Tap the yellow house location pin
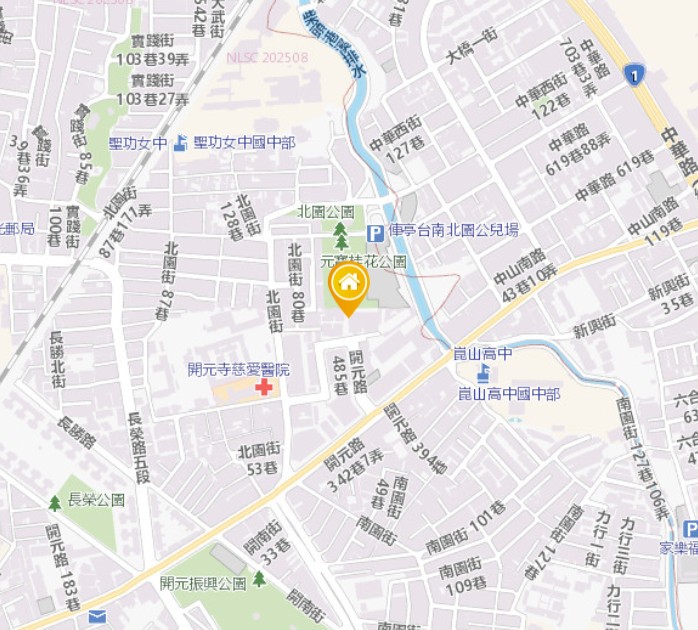This screenshot has height=630, width=698. click(348, 286)
